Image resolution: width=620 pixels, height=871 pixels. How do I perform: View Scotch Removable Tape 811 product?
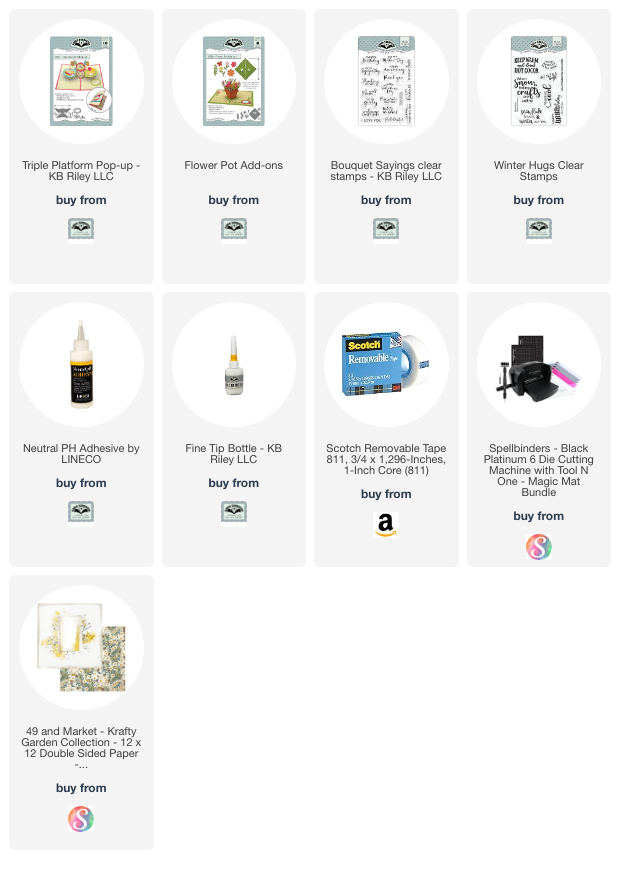click(386, 363)
